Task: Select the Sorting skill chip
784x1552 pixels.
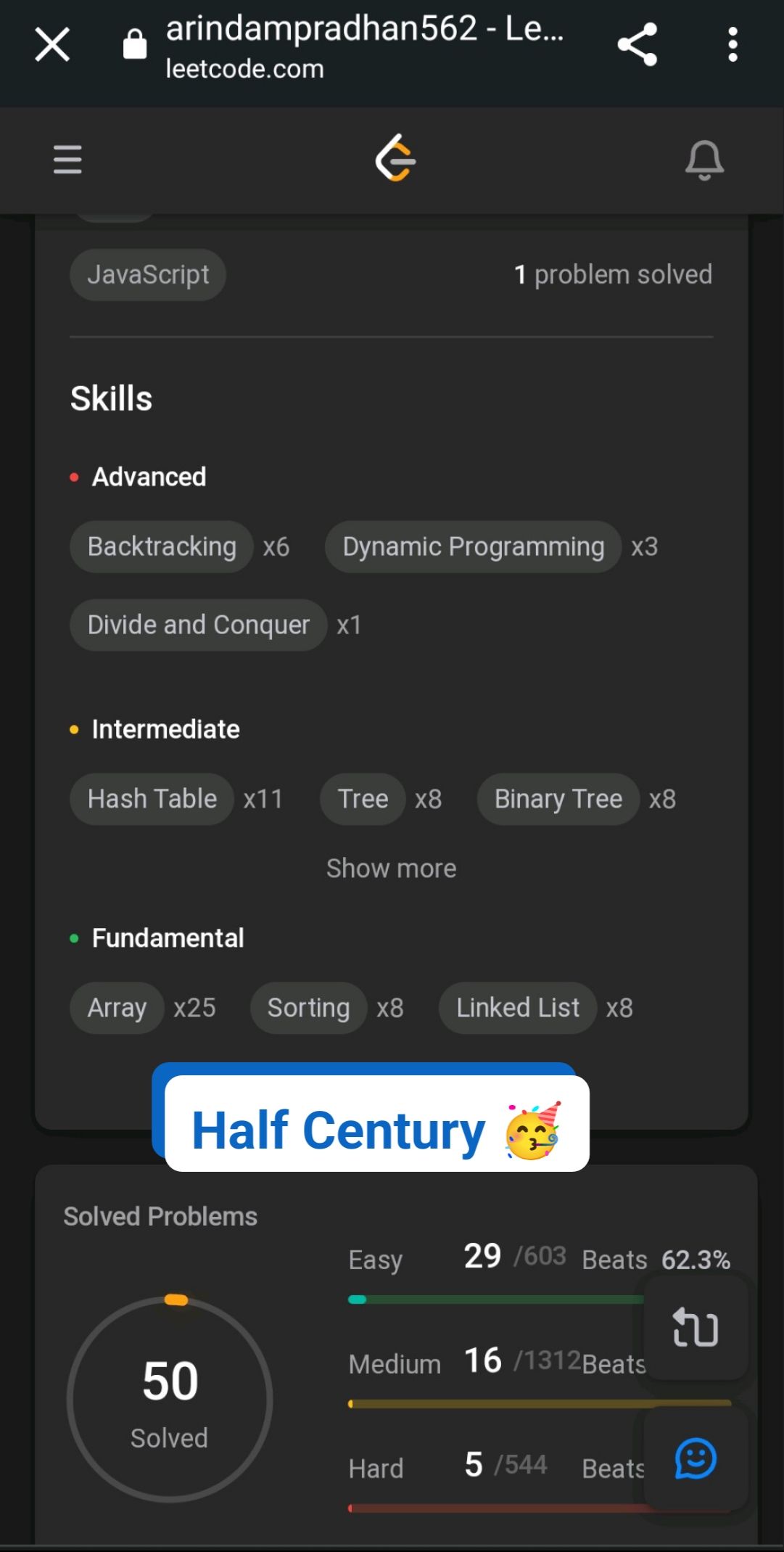Action: point(308,1008)
